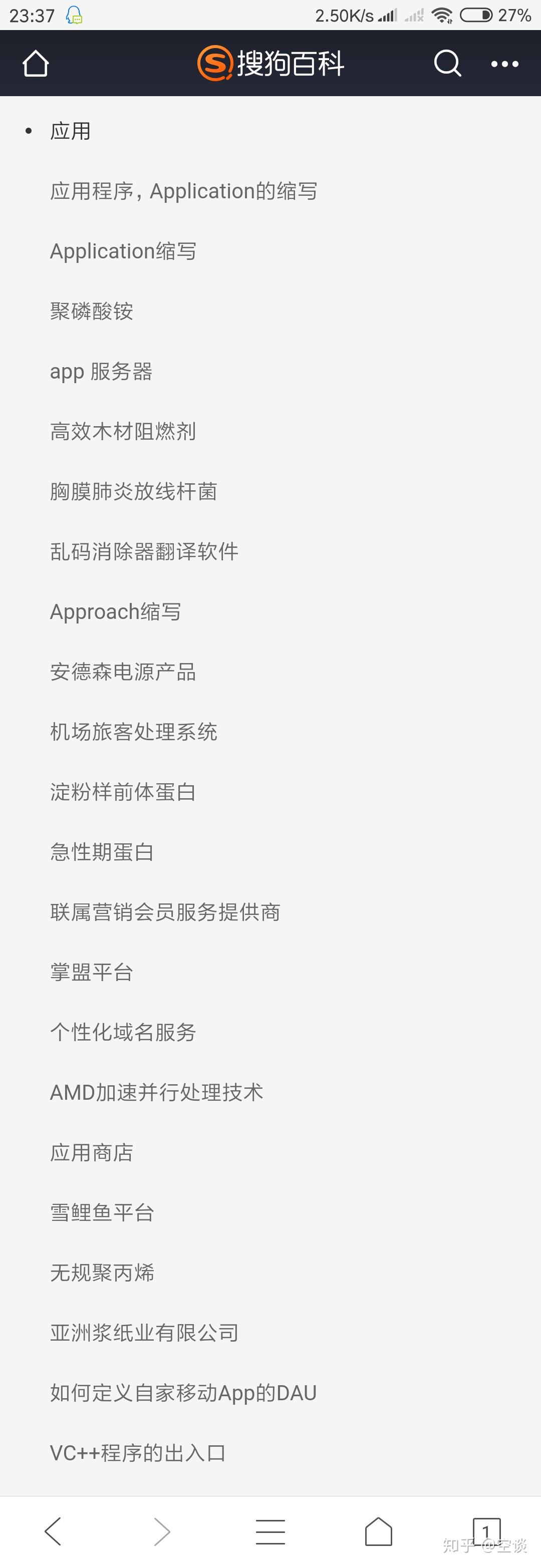Screen dimensions: 541x1568
Task: Select the 急性期蛋白 entry
Action: [x=102, y=851]
